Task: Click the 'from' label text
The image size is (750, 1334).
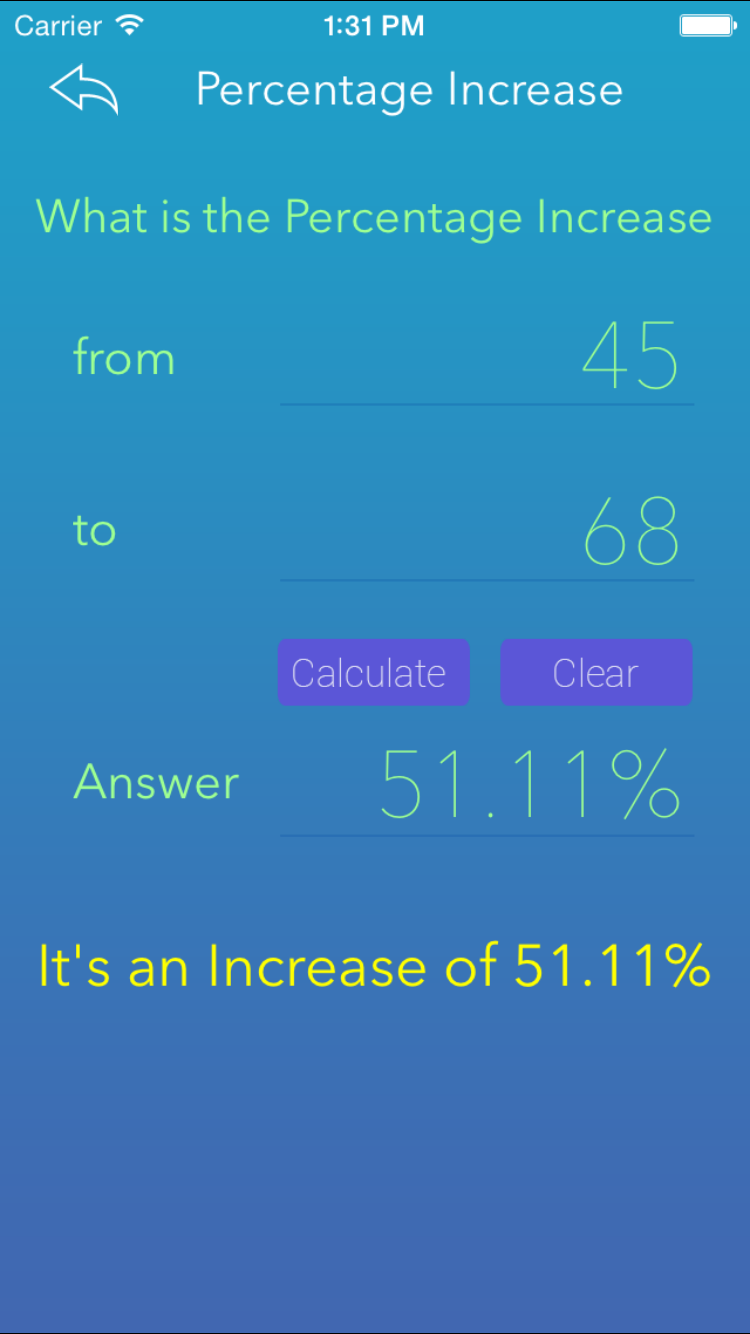Action: [124, 358]
